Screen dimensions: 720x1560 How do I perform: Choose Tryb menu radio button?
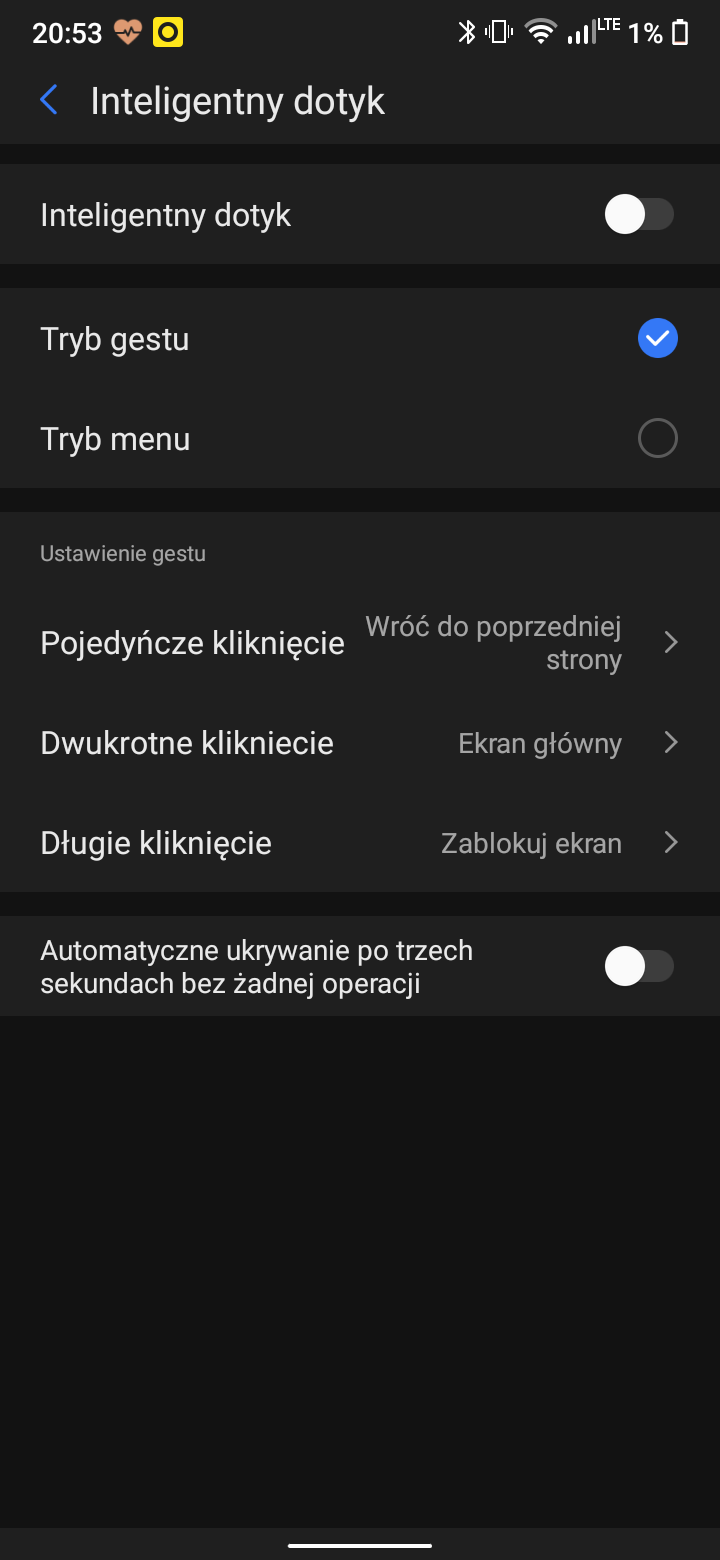657,438
